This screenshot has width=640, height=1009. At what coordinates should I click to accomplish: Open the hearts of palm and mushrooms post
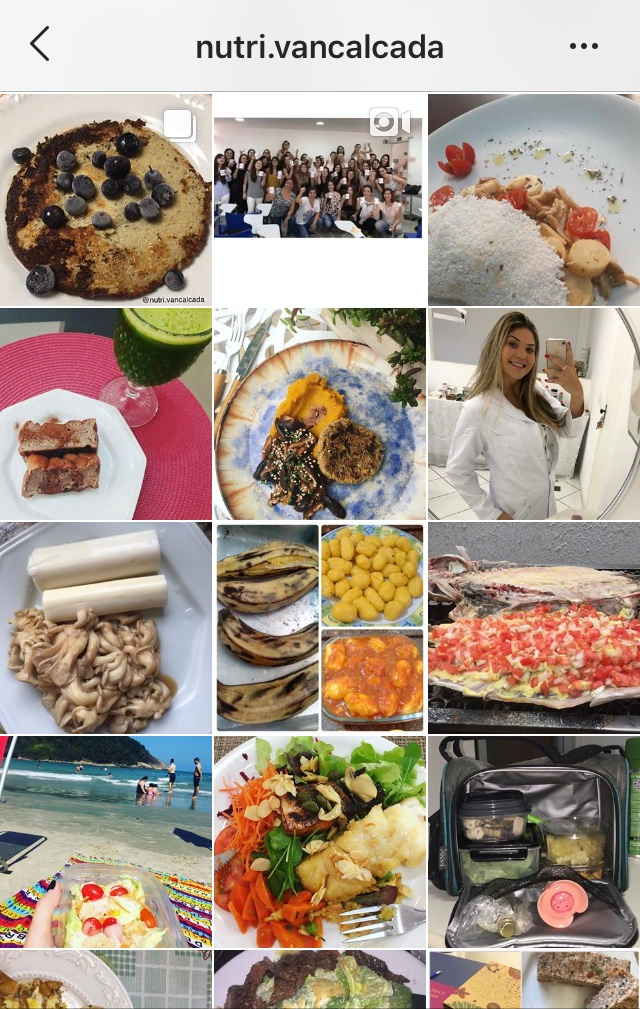coord(105,628)
